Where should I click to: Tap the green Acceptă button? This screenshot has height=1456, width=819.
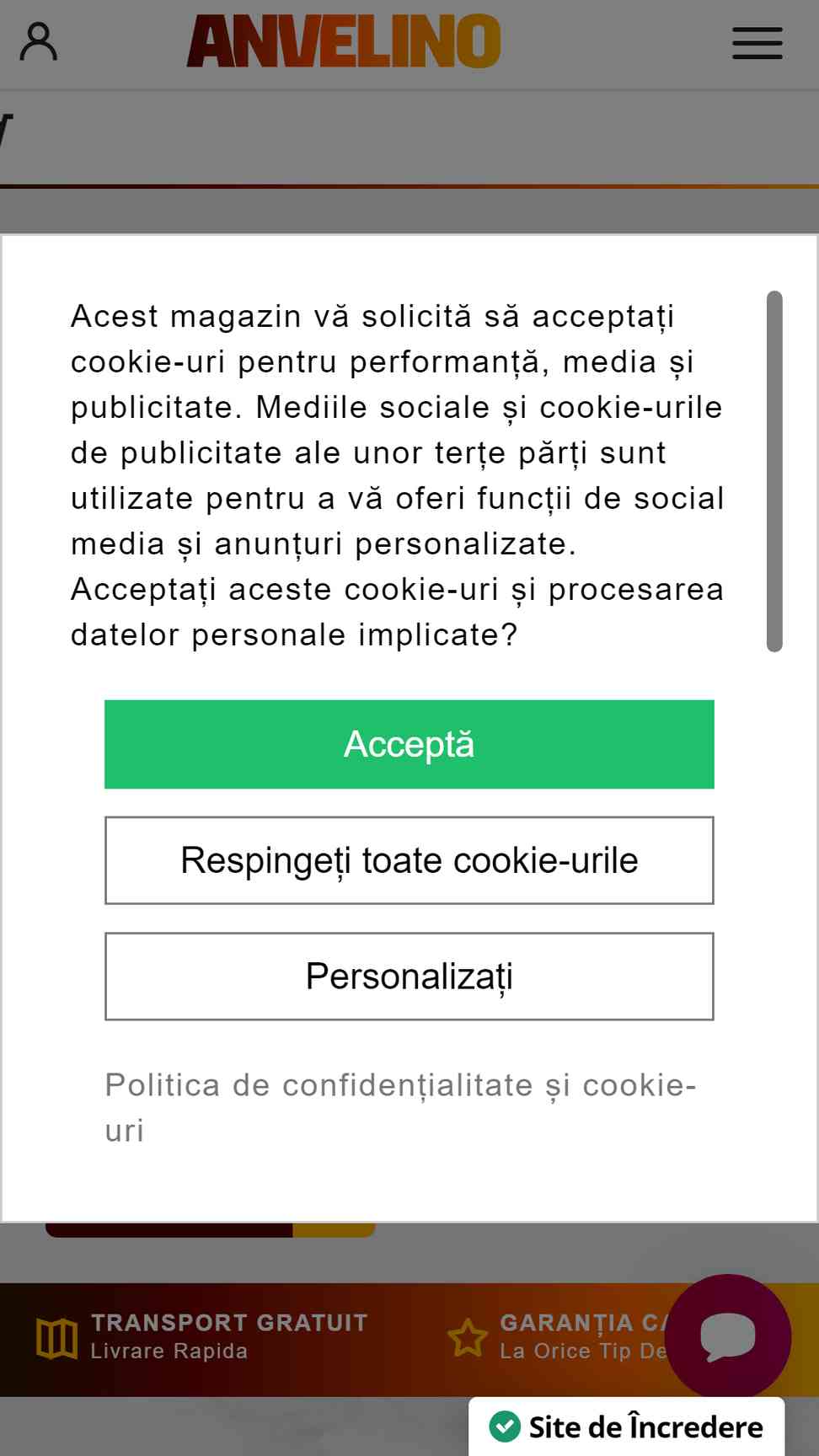409,744
